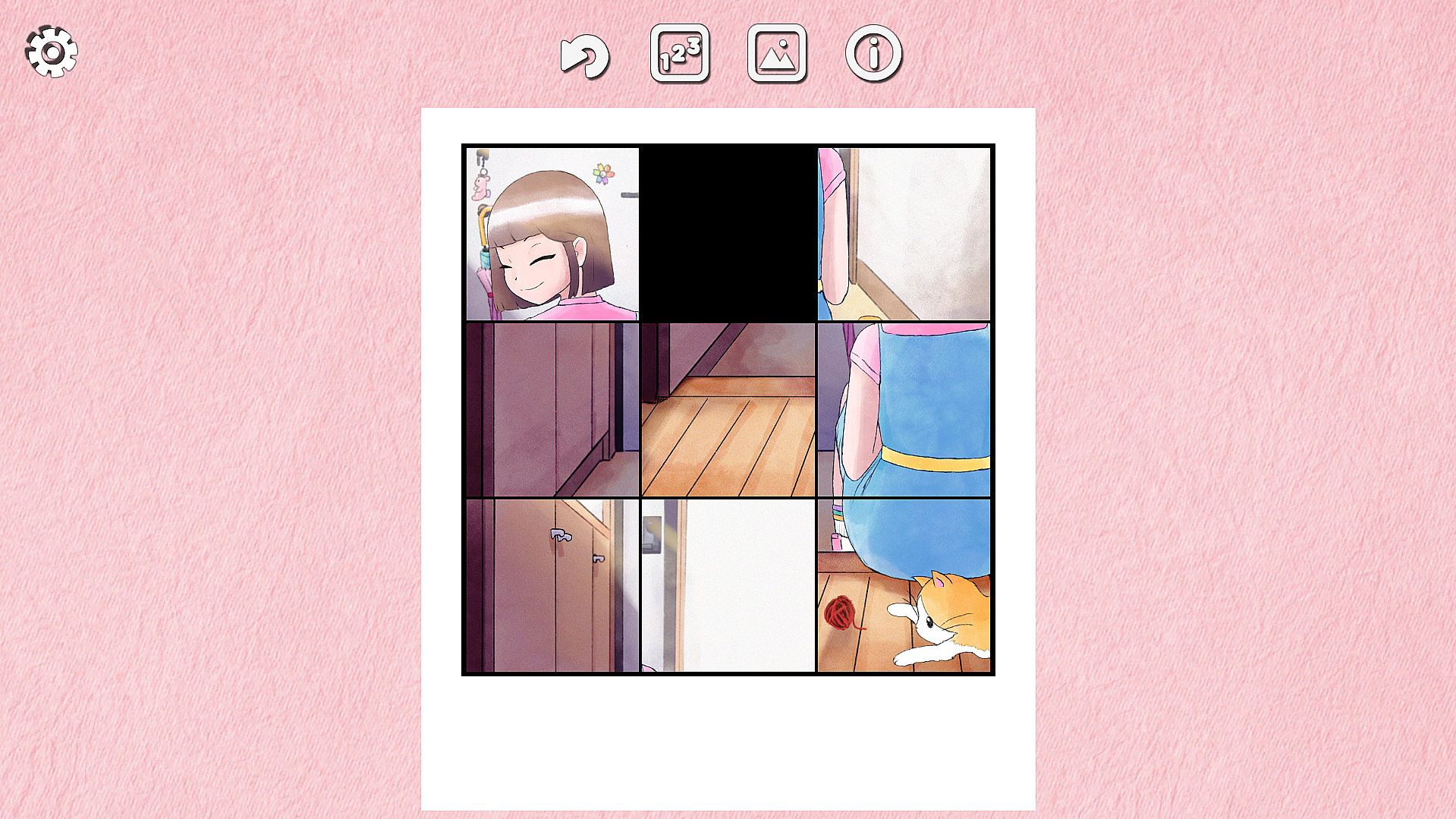Toggle tile number hints
This screenshot has height=819, width=1456.
[680, 53]
